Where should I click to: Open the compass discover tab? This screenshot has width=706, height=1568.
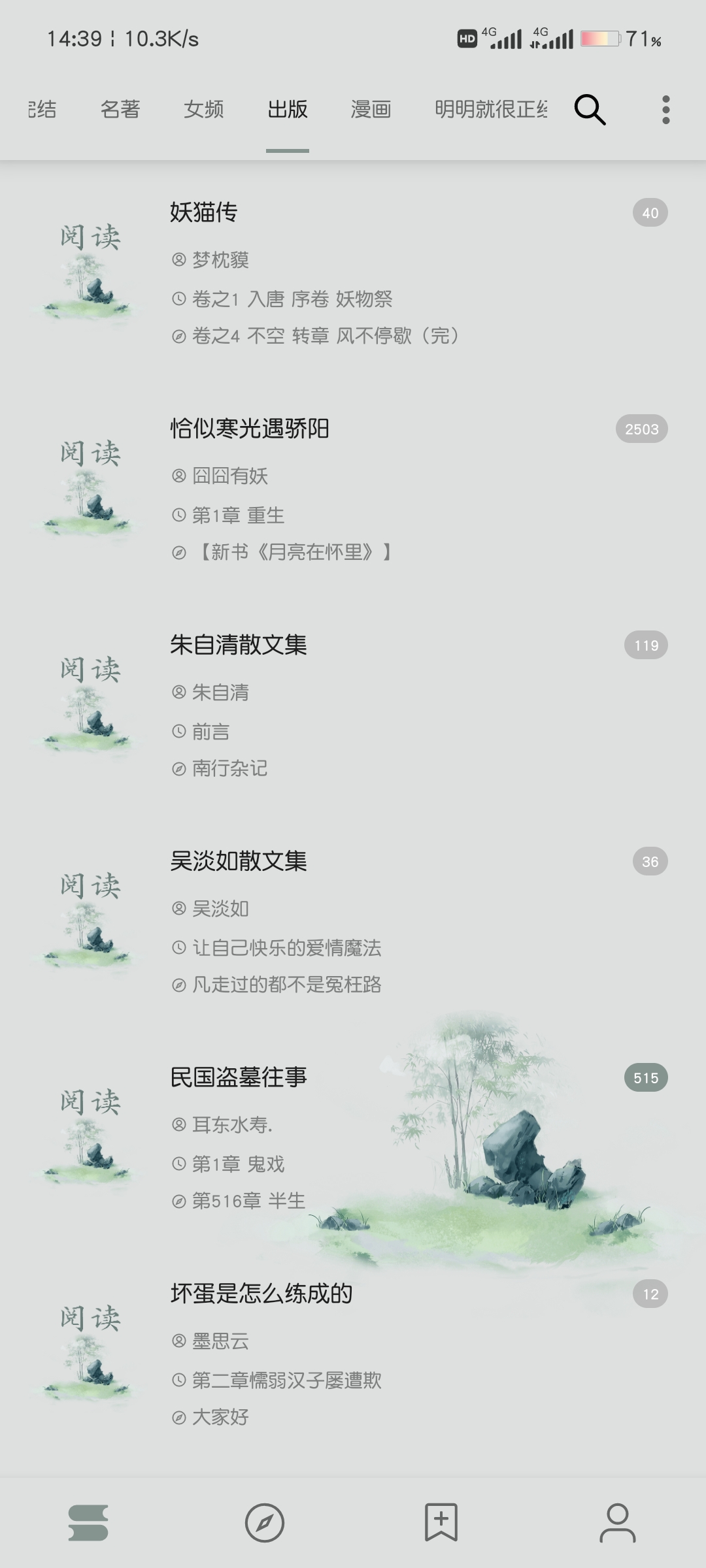[x=265, y=1522]
